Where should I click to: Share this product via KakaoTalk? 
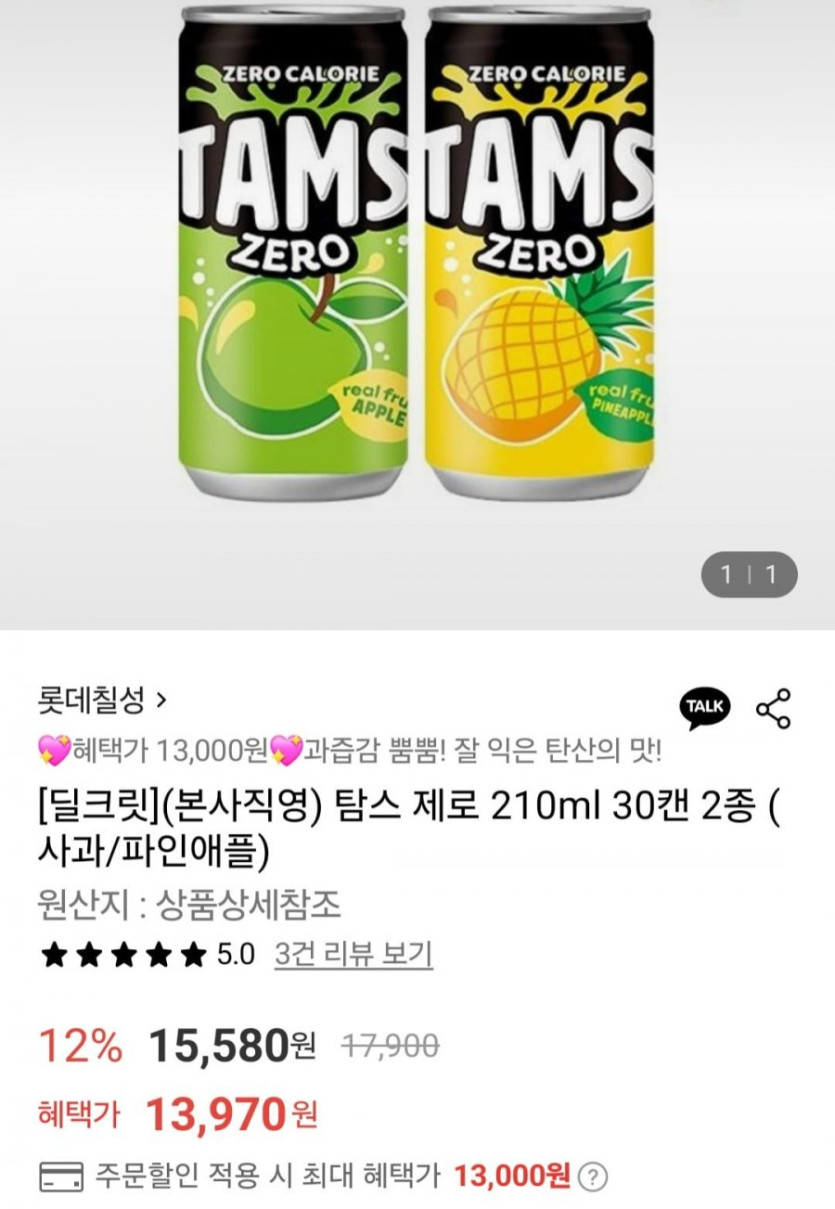[x=705, y=708]
